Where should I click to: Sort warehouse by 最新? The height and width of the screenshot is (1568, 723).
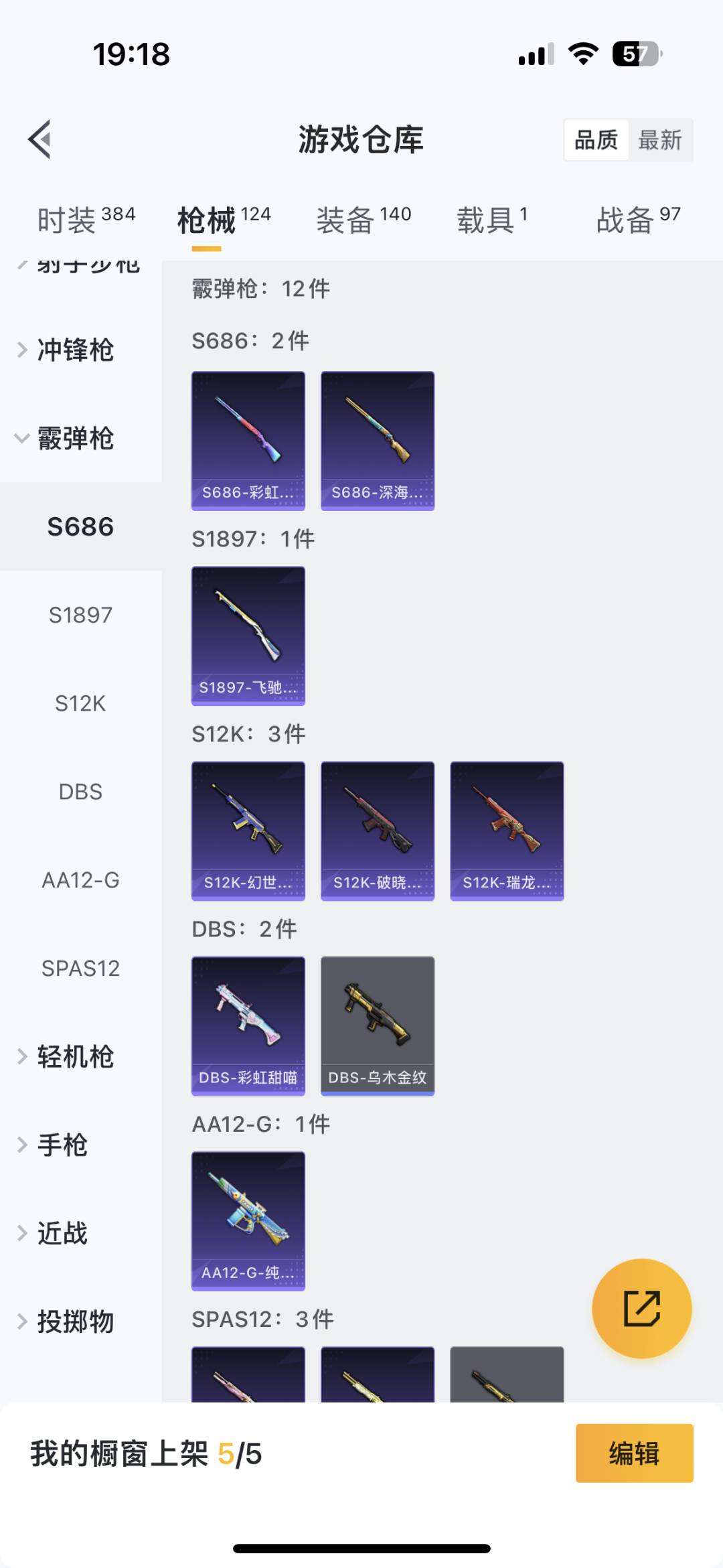[659, 140]
